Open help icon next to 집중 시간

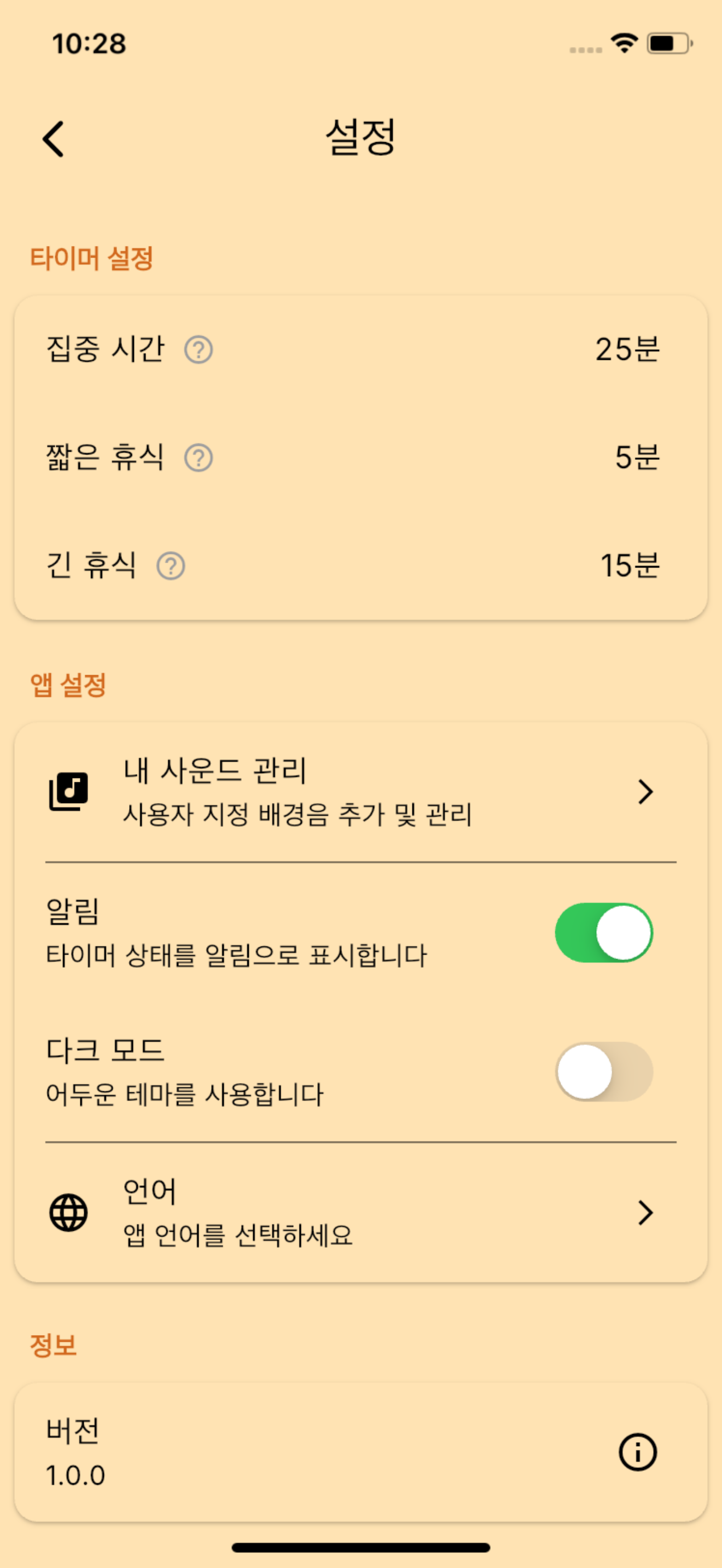(x=199, y=350)
